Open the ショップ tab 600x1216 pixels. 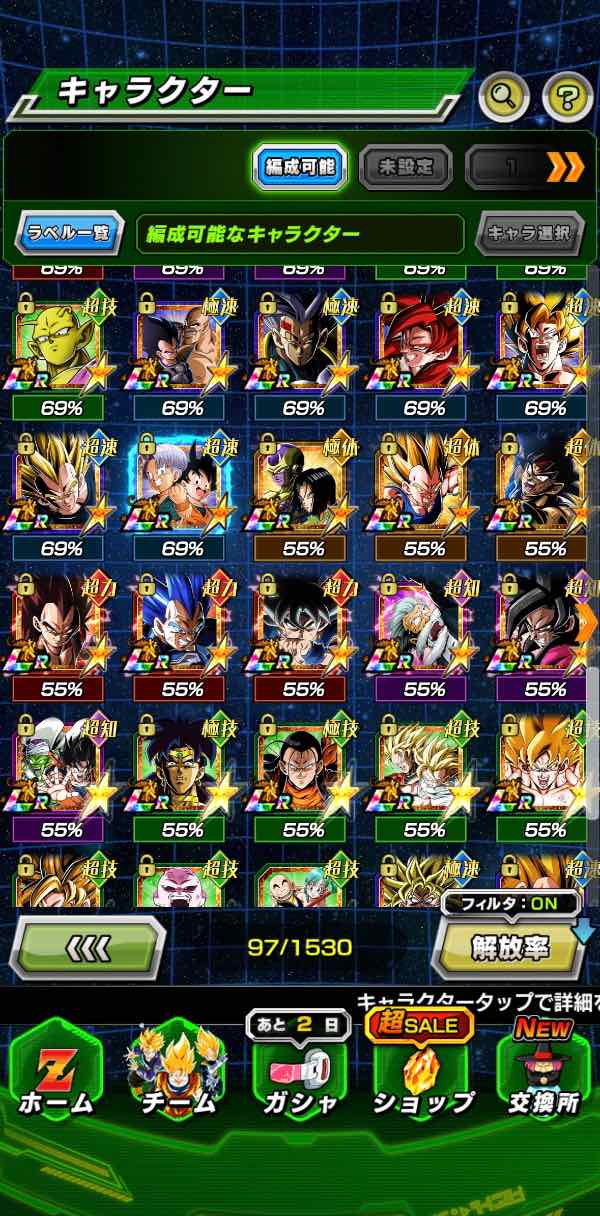coord(422,1069)
